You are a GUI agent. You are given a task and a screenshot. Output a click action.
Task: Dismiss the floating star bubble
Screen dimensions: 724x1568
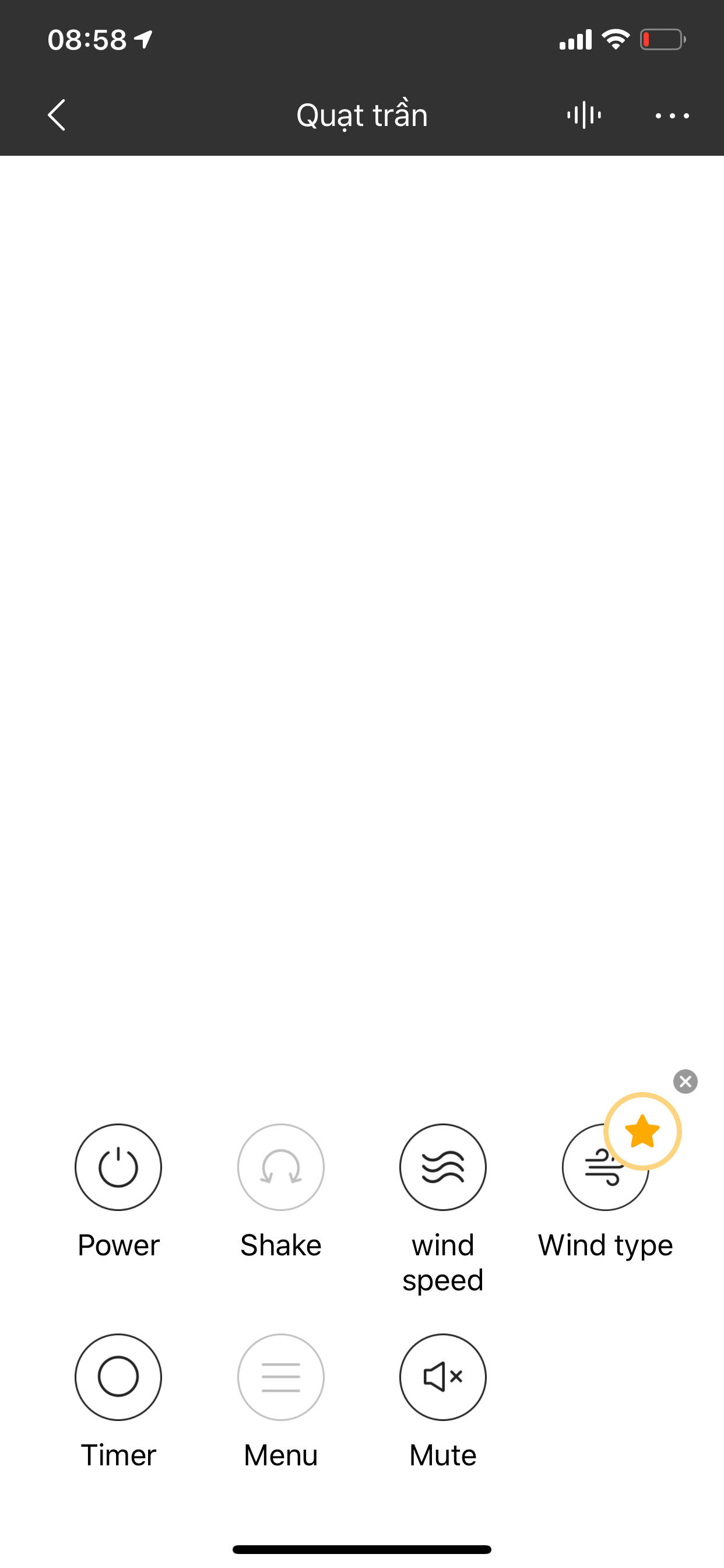[686, 1081]
